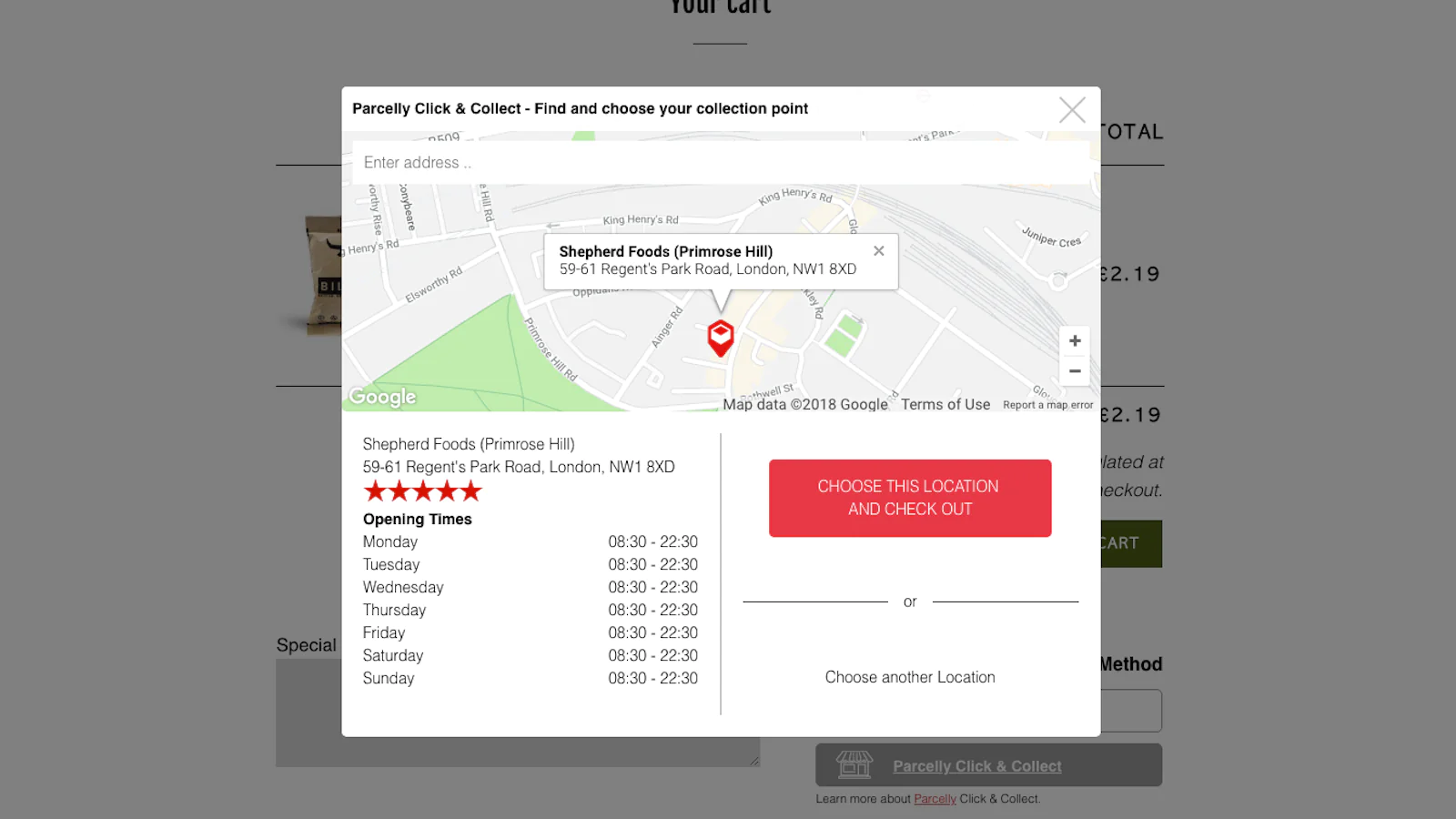Viewport: 1456px width, 819px height.
Task: Tap the red Parcelly map marker
Action: coord(721,338)
